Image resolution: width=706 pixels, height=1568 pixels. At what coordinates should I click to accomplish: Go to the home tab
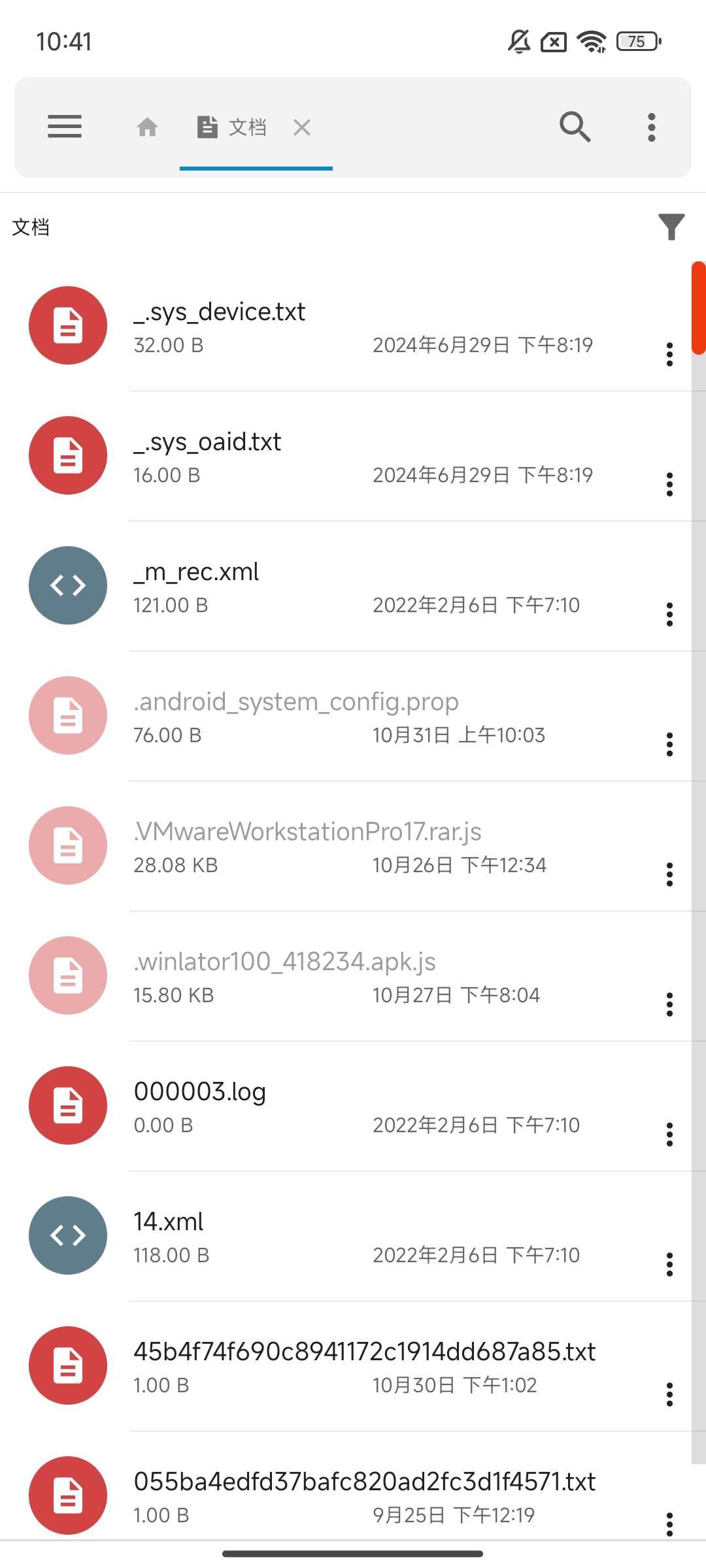(148, 127)
